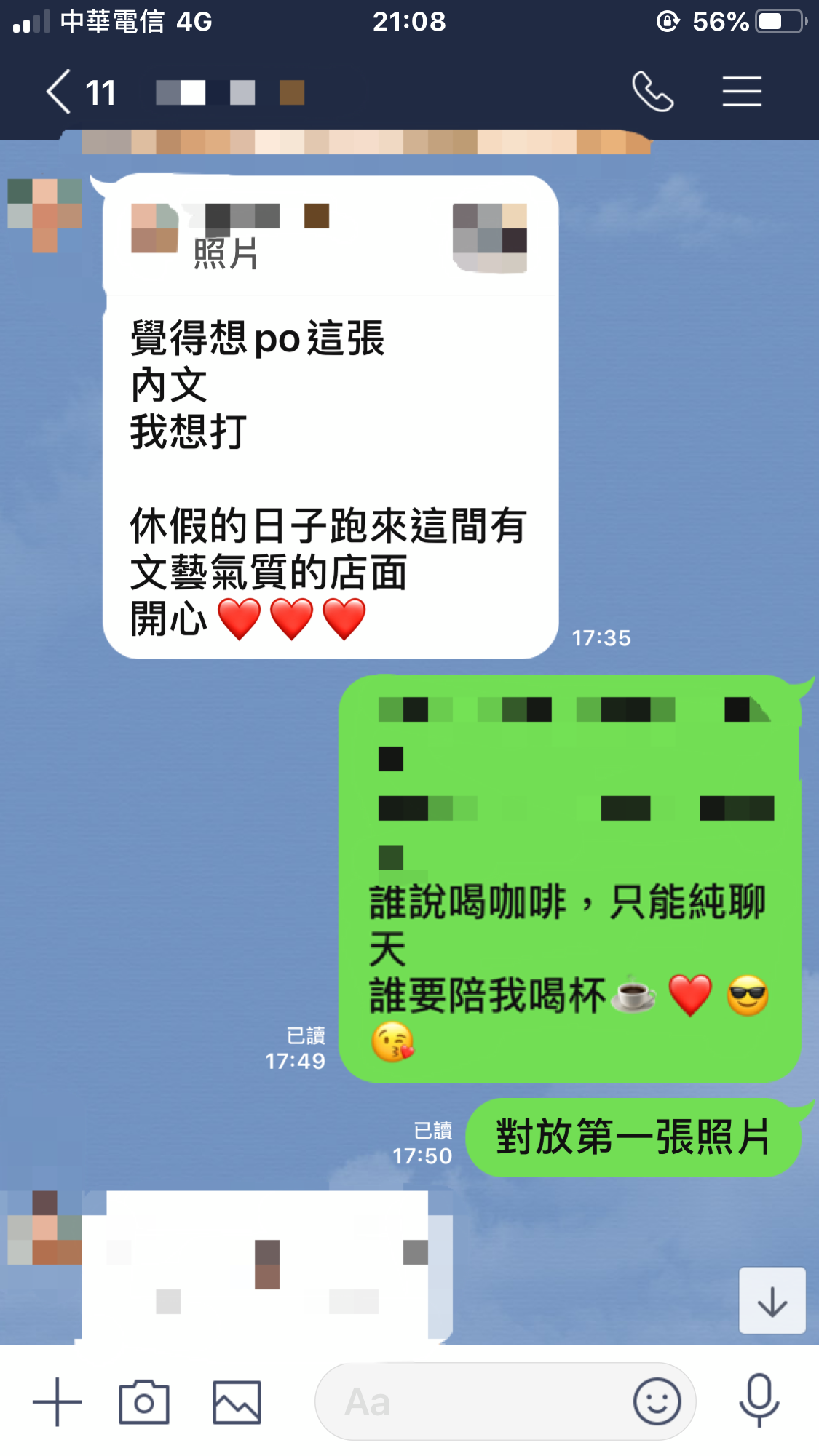
Task: Open the sender's profile avatar
Action: pos(44,215)
